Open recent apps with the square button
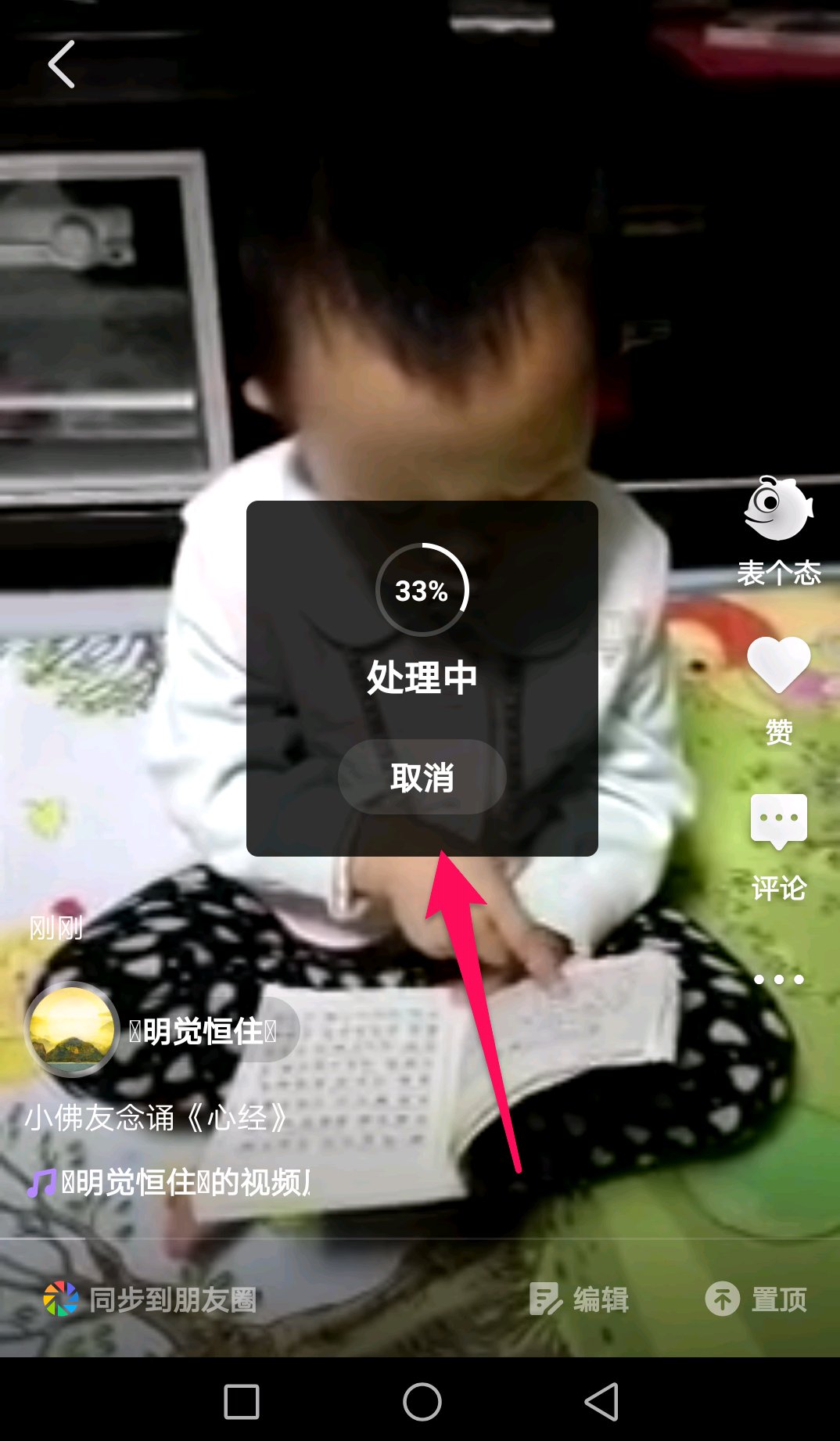 click(242, 1401)
